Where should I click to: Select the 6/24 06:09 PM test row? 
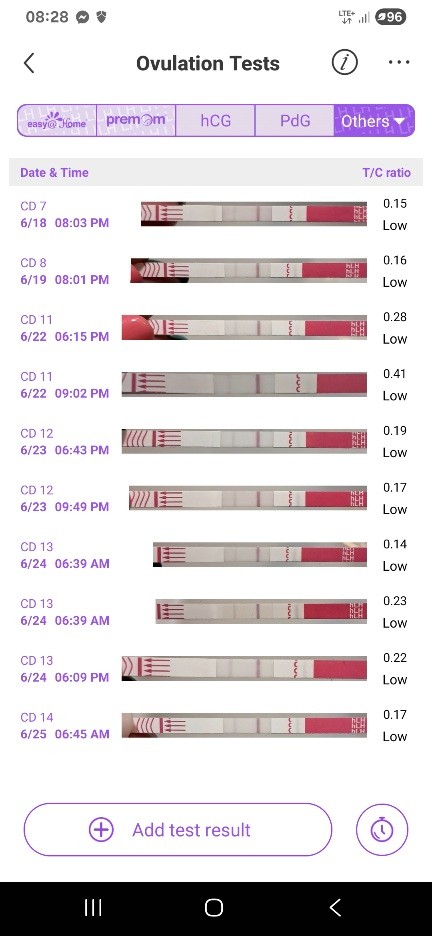(216, 669)
